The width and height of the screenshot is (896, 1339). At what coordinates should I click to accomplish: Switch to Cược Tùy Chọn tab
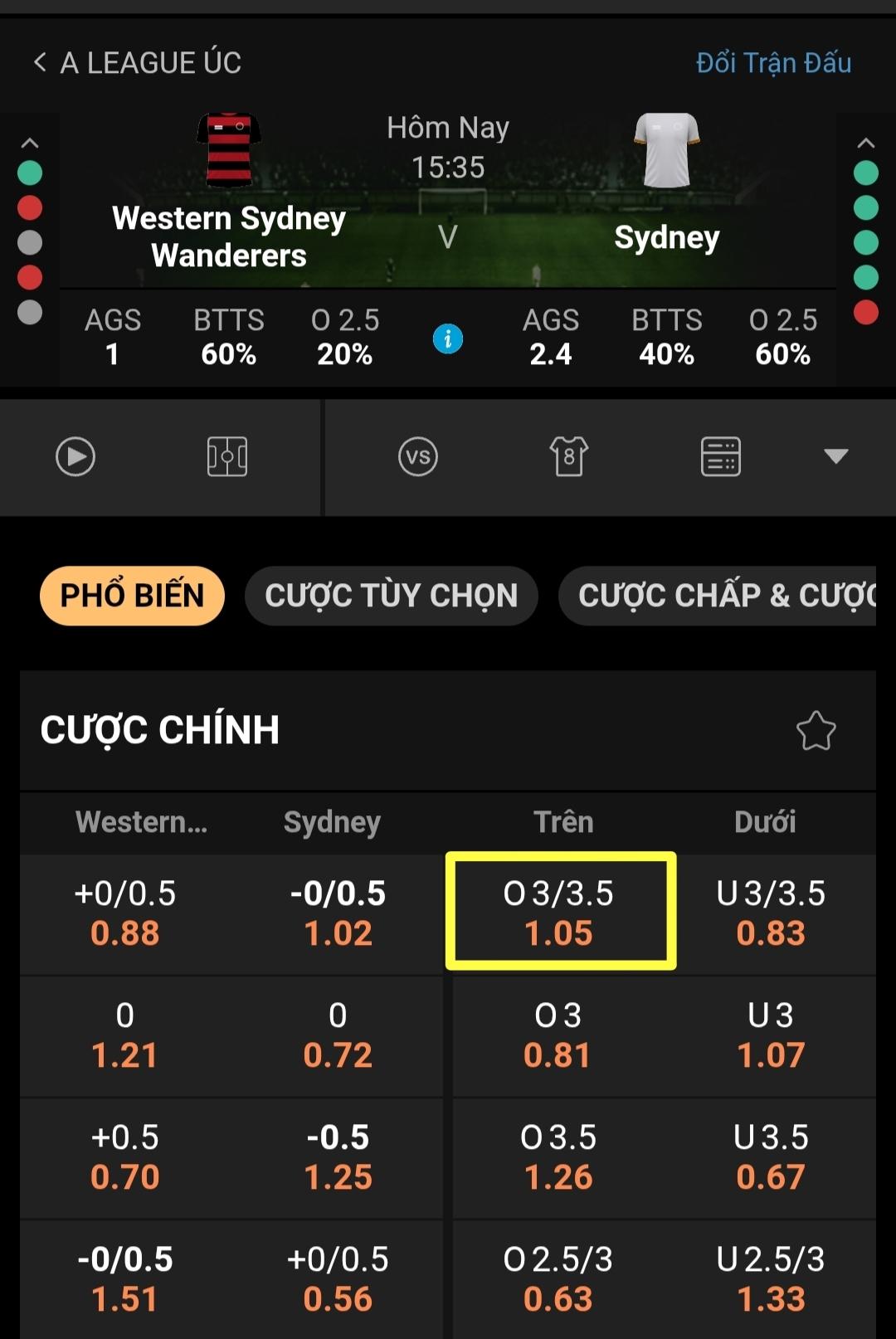pyautogui.click(x=391, y=596)
